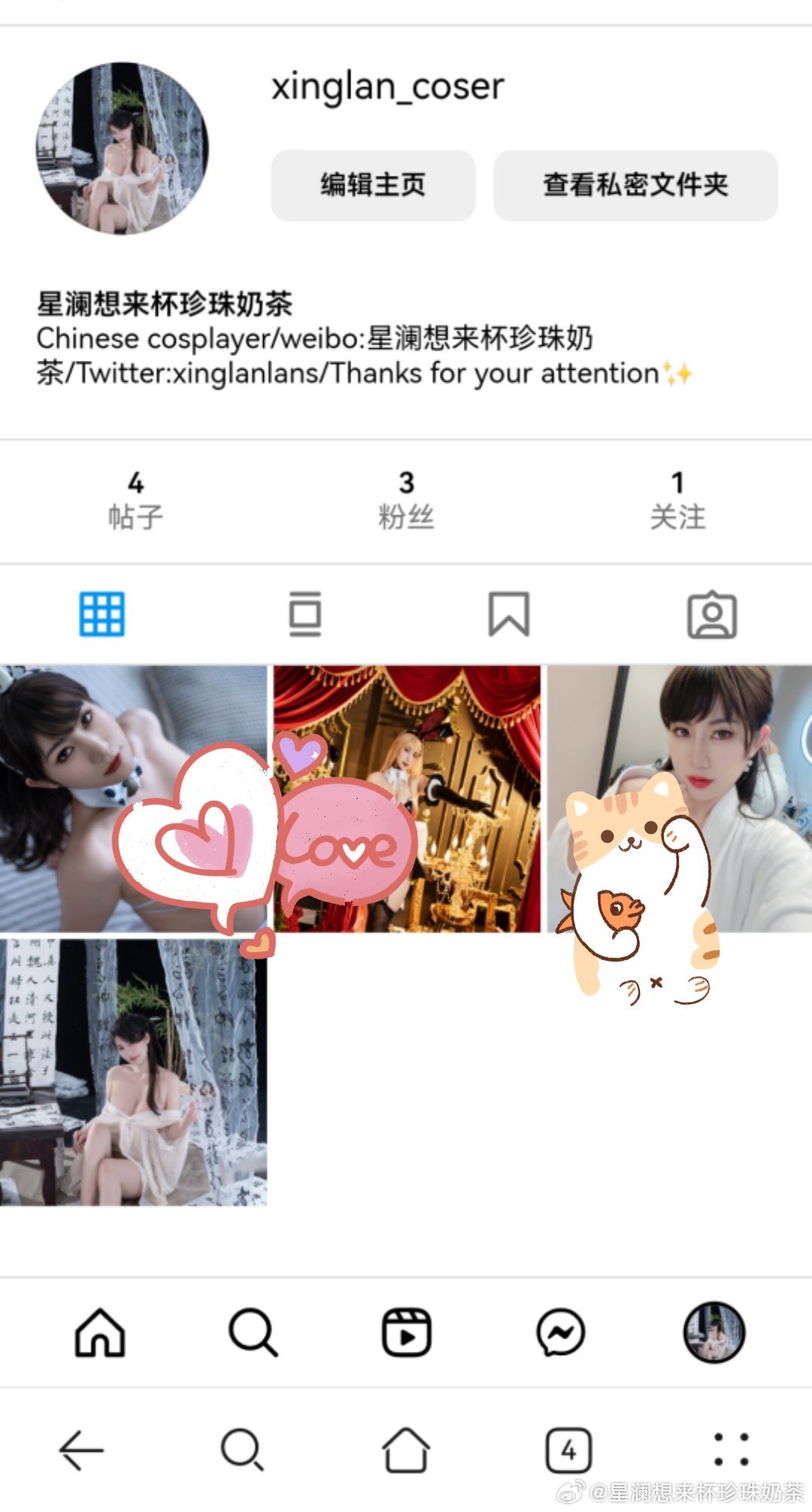Screen dimensions: 812x1512
Task: Tap the 编辑主页 edit profile button
Action: pyautogui.click(x=373, y=185)
